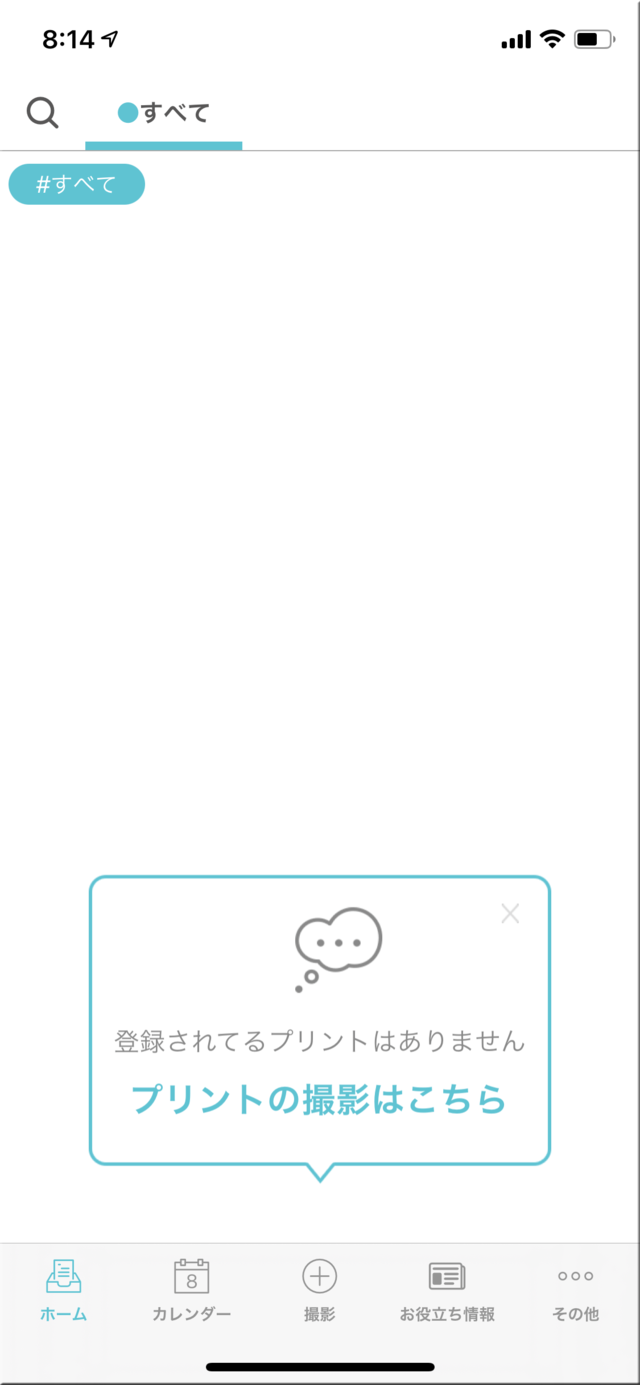This screenshot has width=640, height=1385.
Task: Open the お役立ち情報 tab
Action: pos(447,1290)
